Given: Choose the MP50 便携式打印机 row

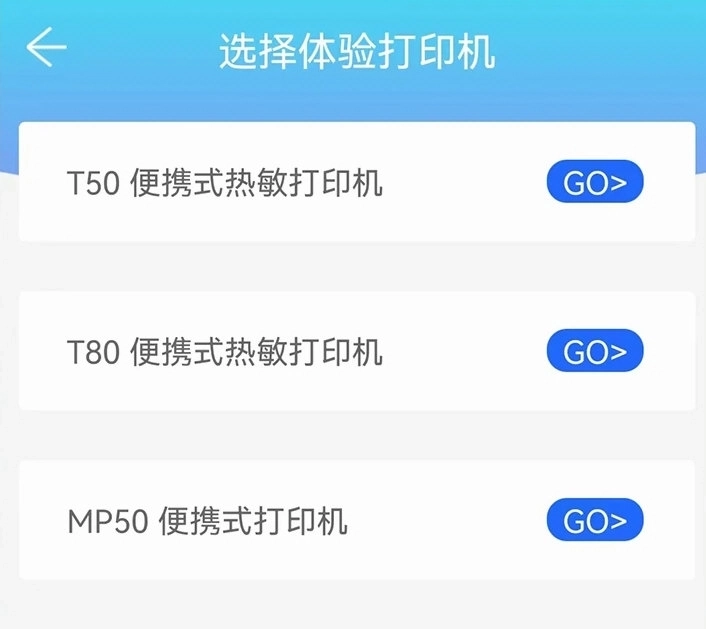Looking at the screenshot, I should [x=208, y=521].
